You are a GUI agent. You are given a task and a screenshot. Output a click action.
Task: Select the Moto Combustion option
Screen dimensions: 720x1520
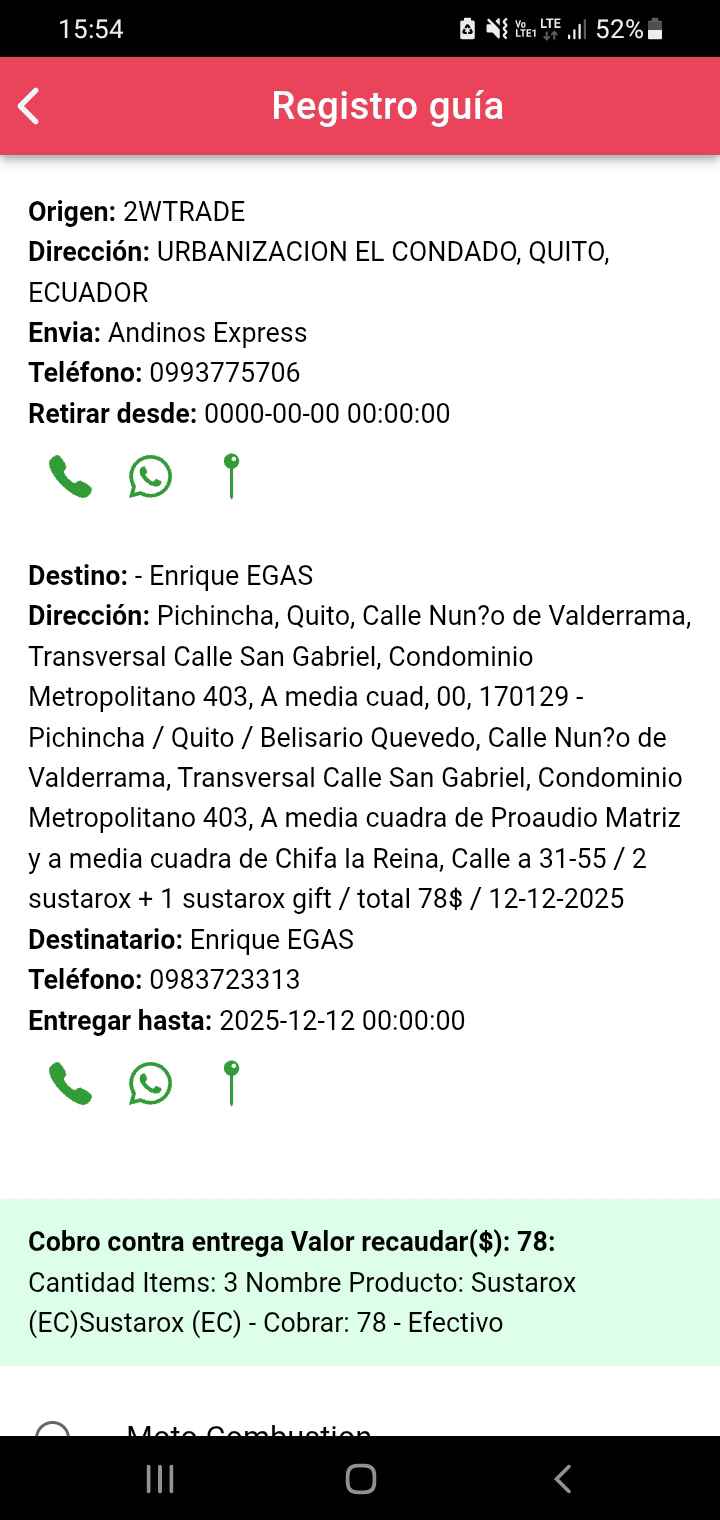click(x=52, y=1430)
